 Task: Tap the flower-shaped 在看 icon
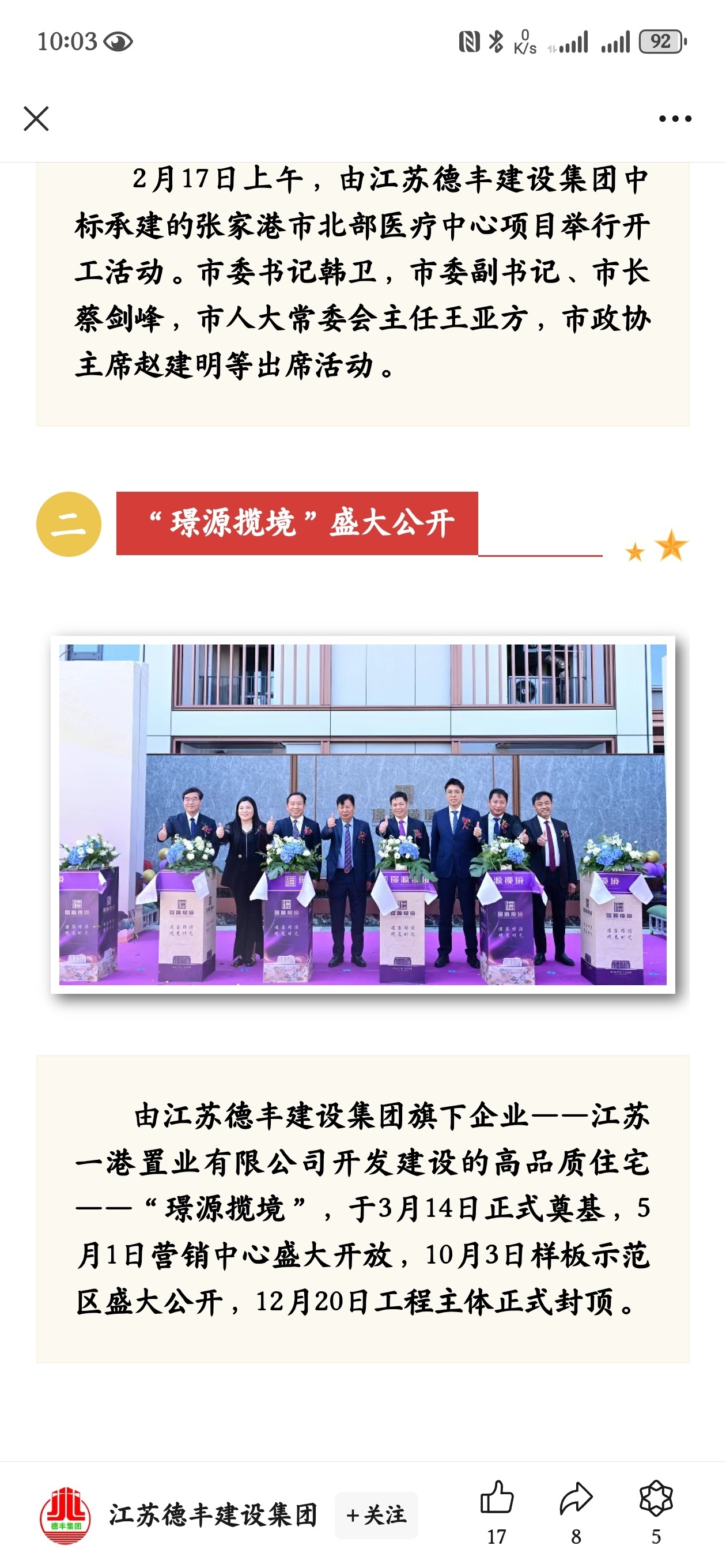click(656, 1499)
